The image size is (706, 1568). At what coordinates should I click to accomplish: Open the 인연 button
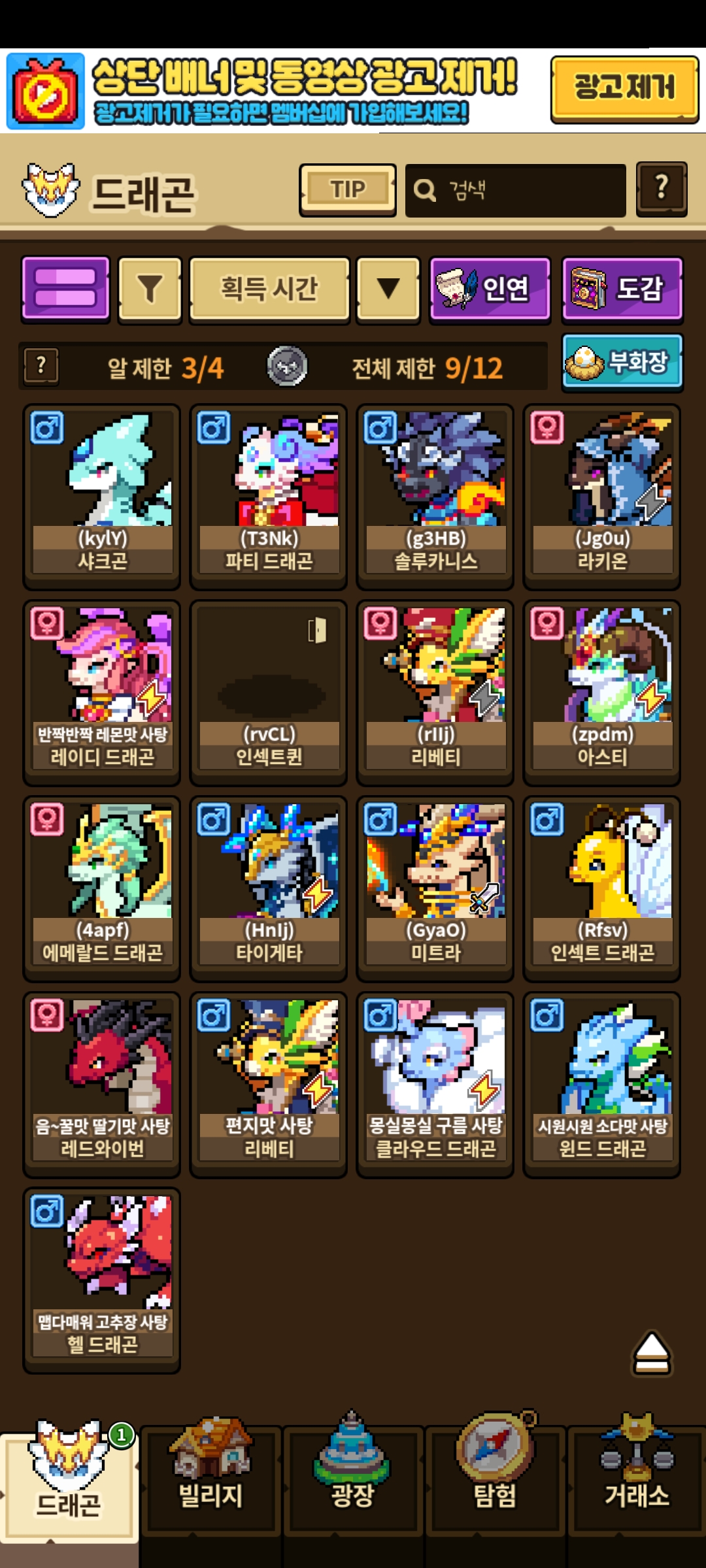(490, 289)
